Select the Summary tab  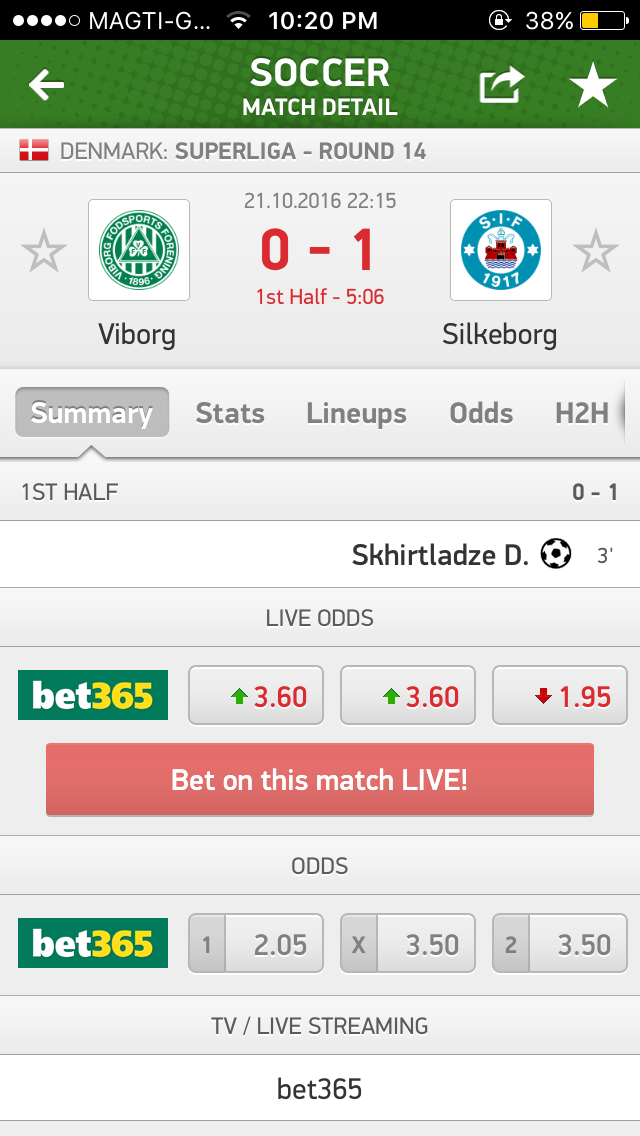[92, 413]
